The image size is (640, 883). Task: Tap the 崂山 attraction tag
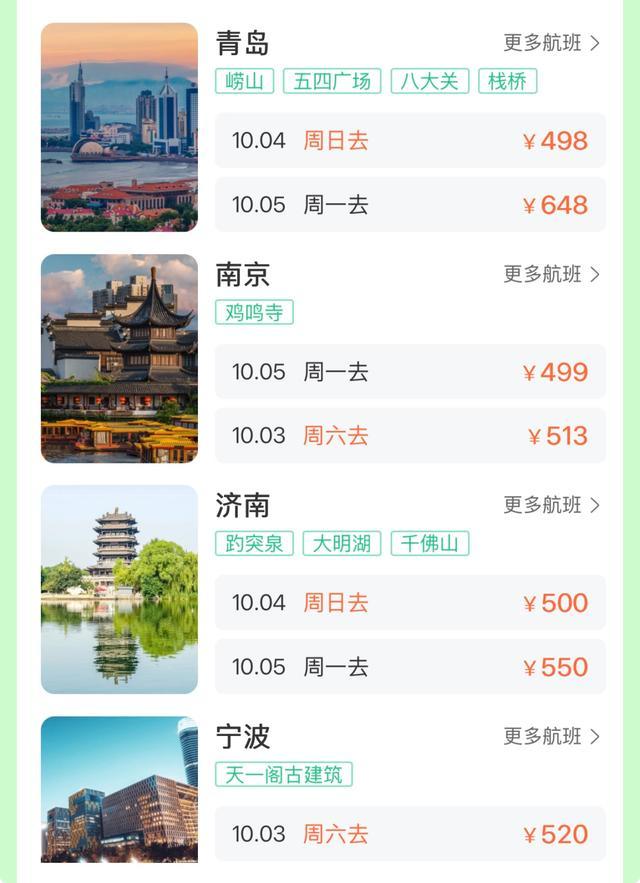pyautogui.click(x=245, y=81)
